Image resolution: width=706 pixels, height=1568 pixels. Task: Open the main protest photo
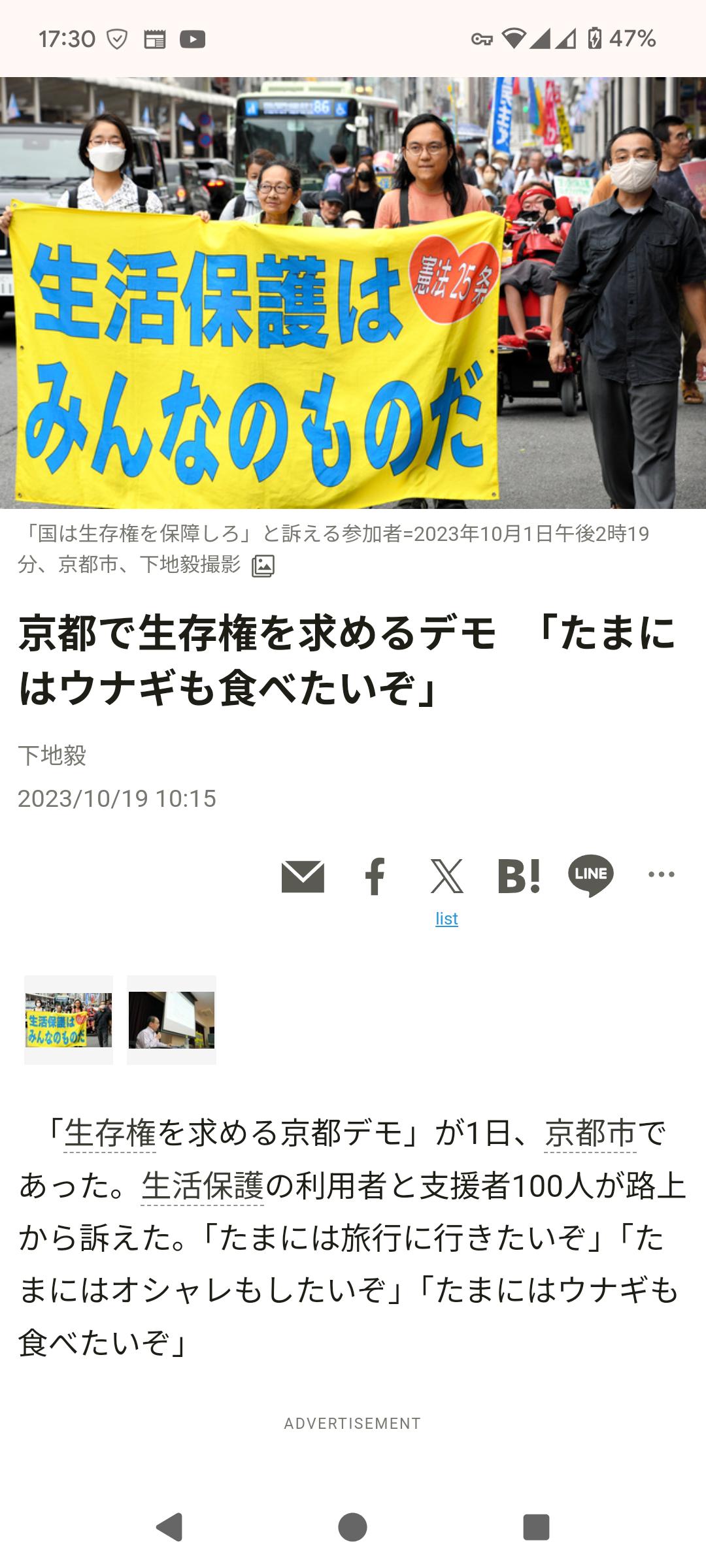pyautogui.click(x=353, y=293)
